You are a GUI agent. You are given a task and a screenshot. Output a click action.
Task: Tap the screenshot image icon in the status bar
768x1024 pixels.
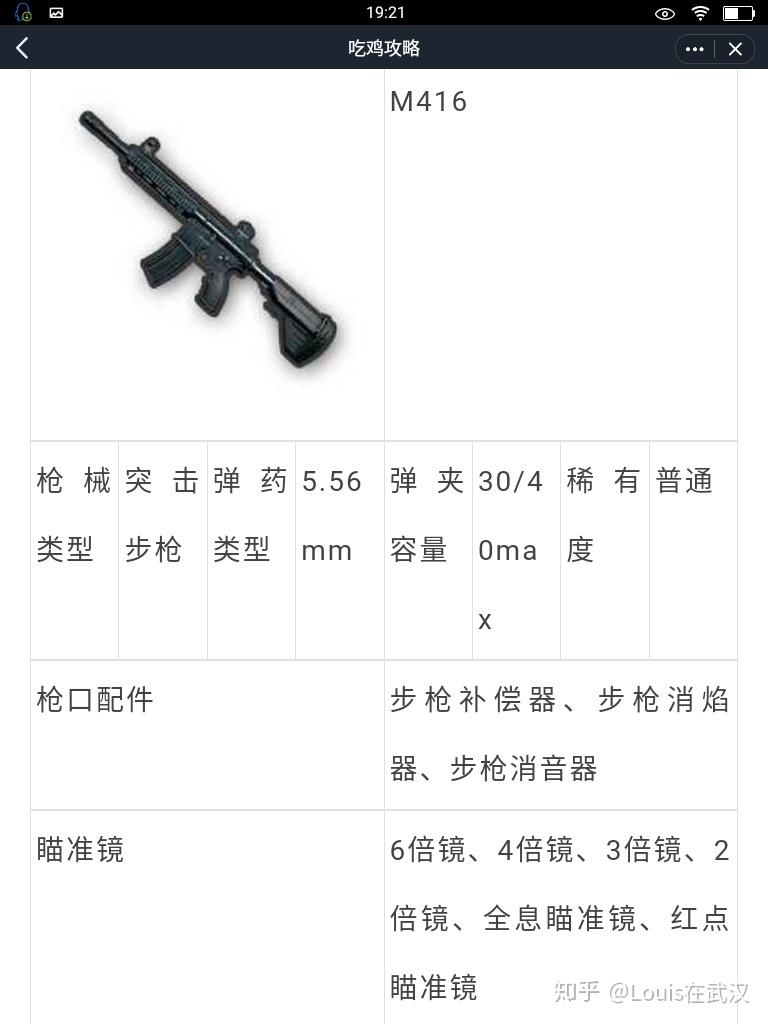coord(55,13)
